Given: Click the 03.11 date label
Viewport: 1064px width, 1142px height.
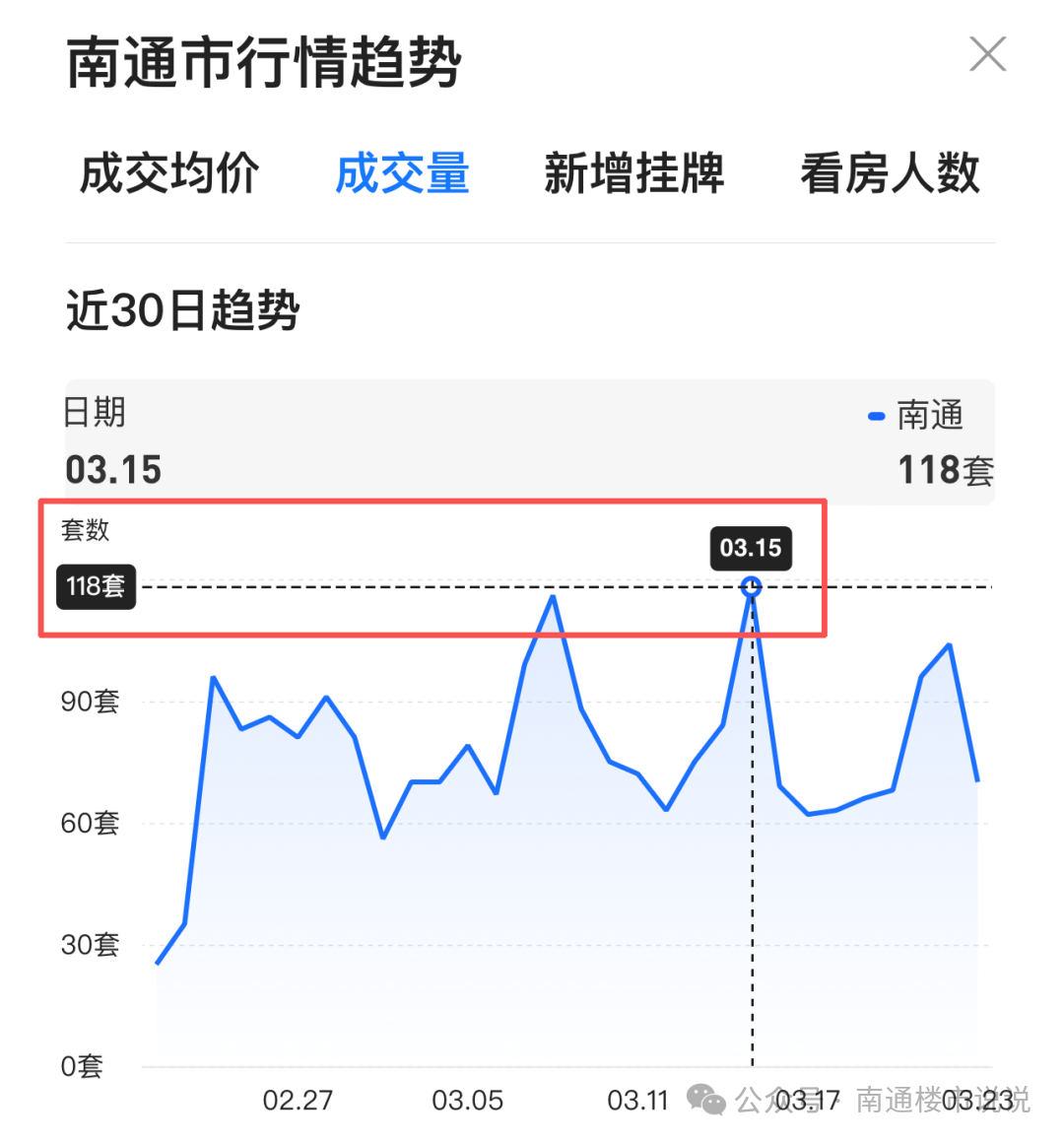Looking at the screenshot, I should (x=636, y=1101).
